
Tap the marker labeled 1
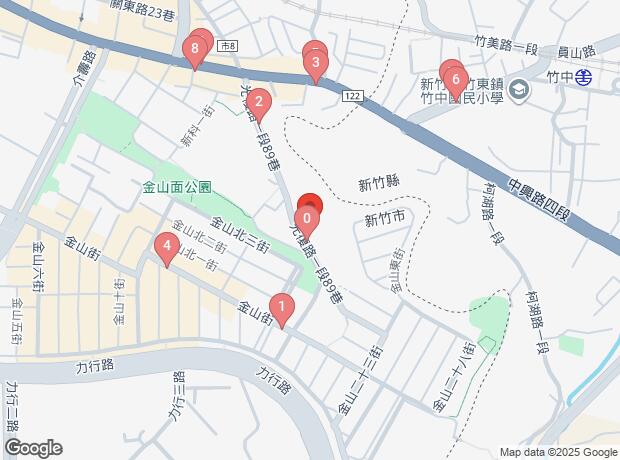click(282, 307)
